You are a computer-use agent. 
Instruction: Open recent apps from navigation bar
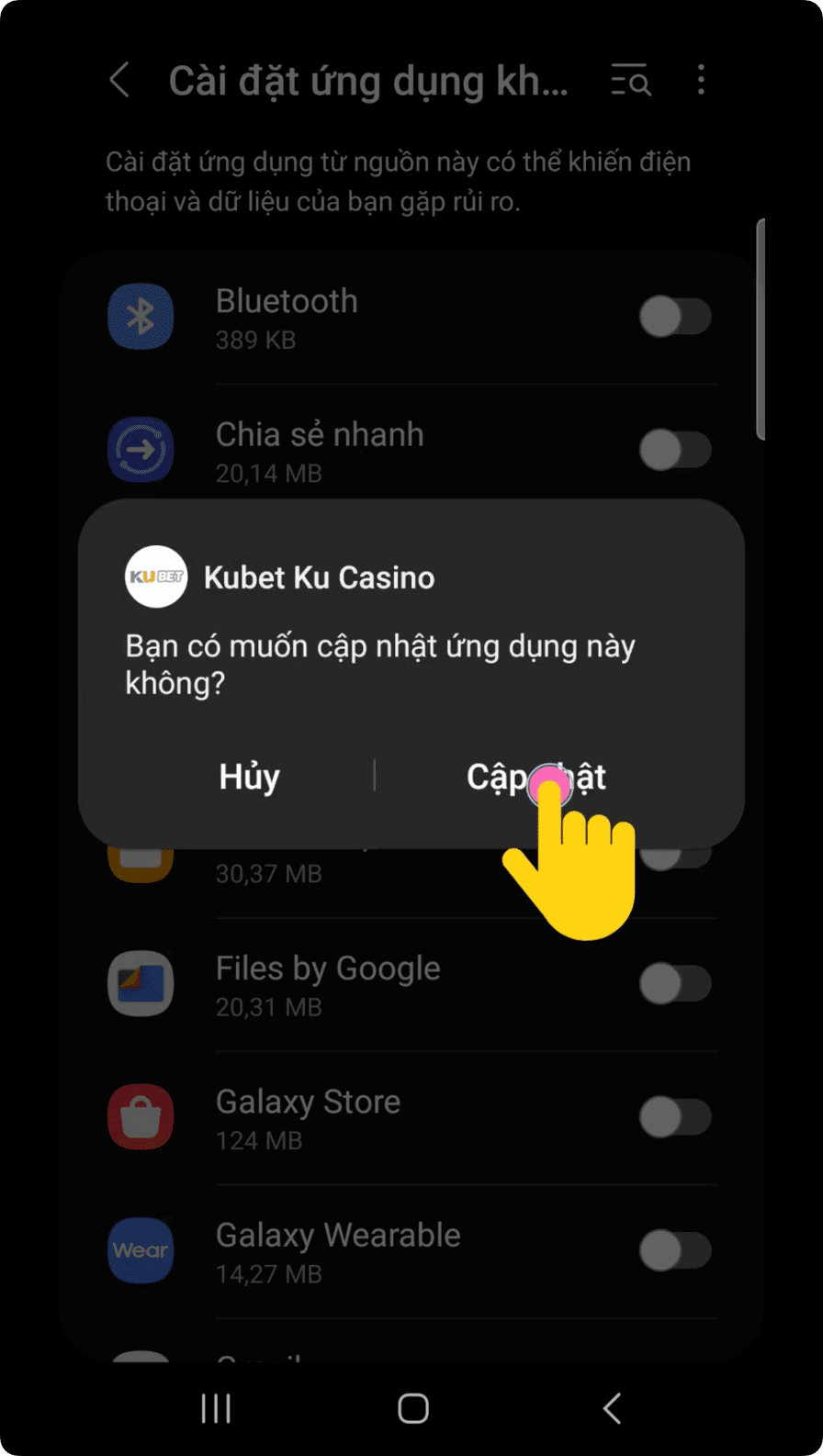[216, 1408]
